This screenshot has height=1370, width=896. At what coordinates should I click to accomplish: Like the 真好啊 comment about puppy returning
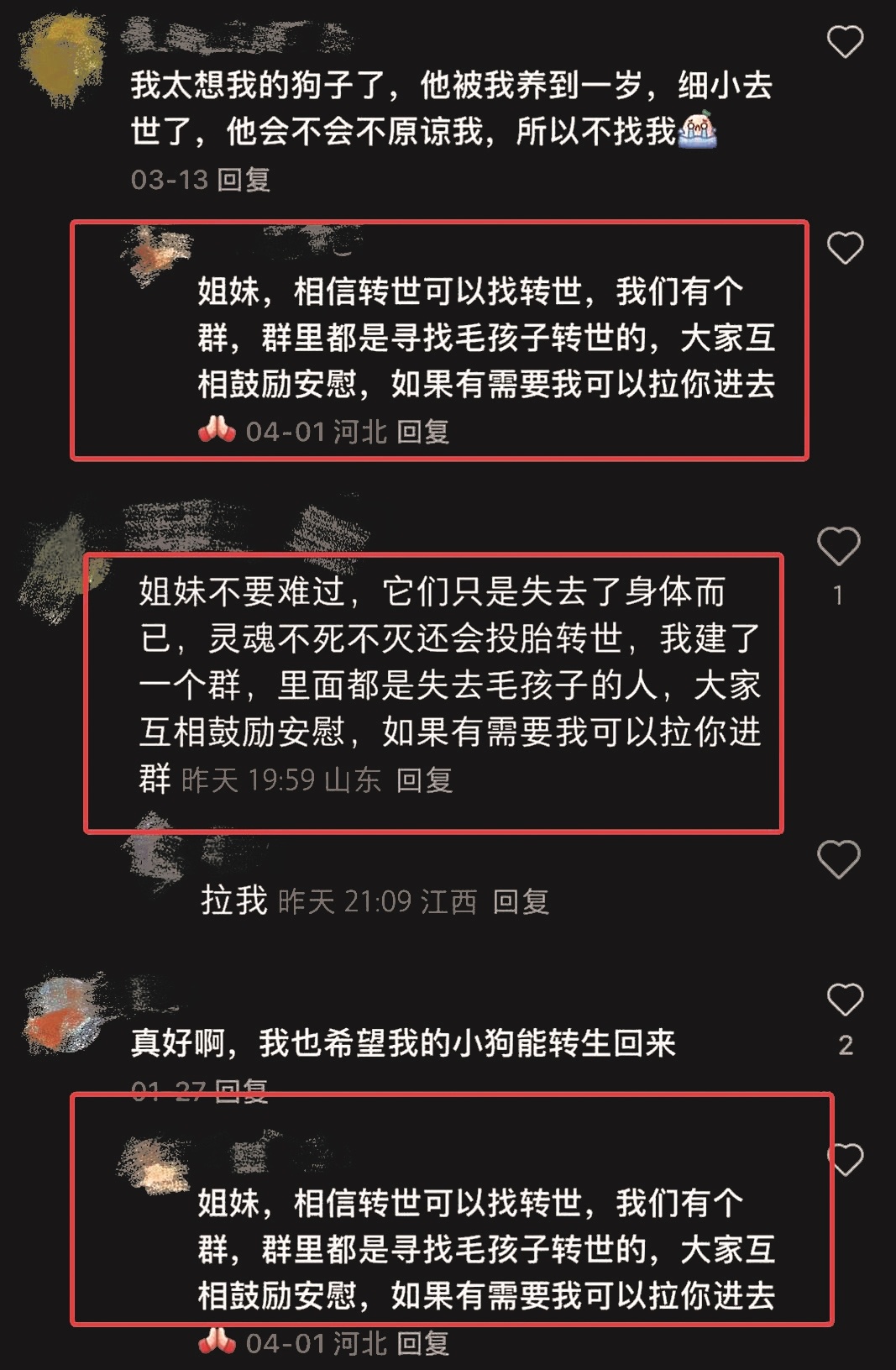click(x=845, y=1000)
